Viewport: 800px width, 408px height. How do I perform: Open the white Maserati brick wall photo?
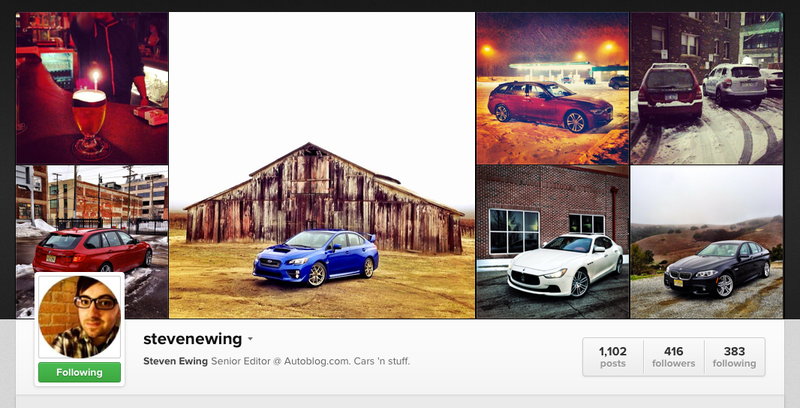coord(552,242)
